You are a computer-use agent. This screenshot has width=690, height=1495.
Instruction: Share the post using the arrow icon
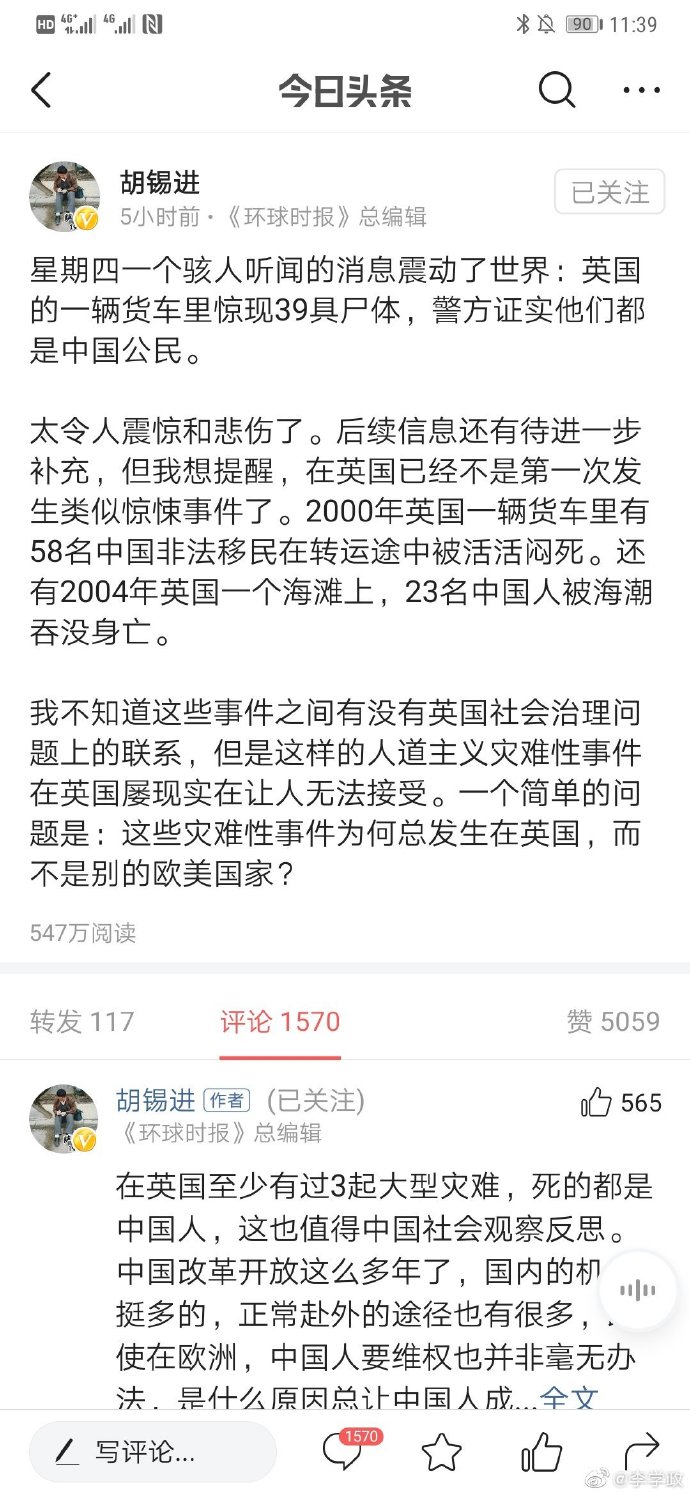pos(640,1451)
